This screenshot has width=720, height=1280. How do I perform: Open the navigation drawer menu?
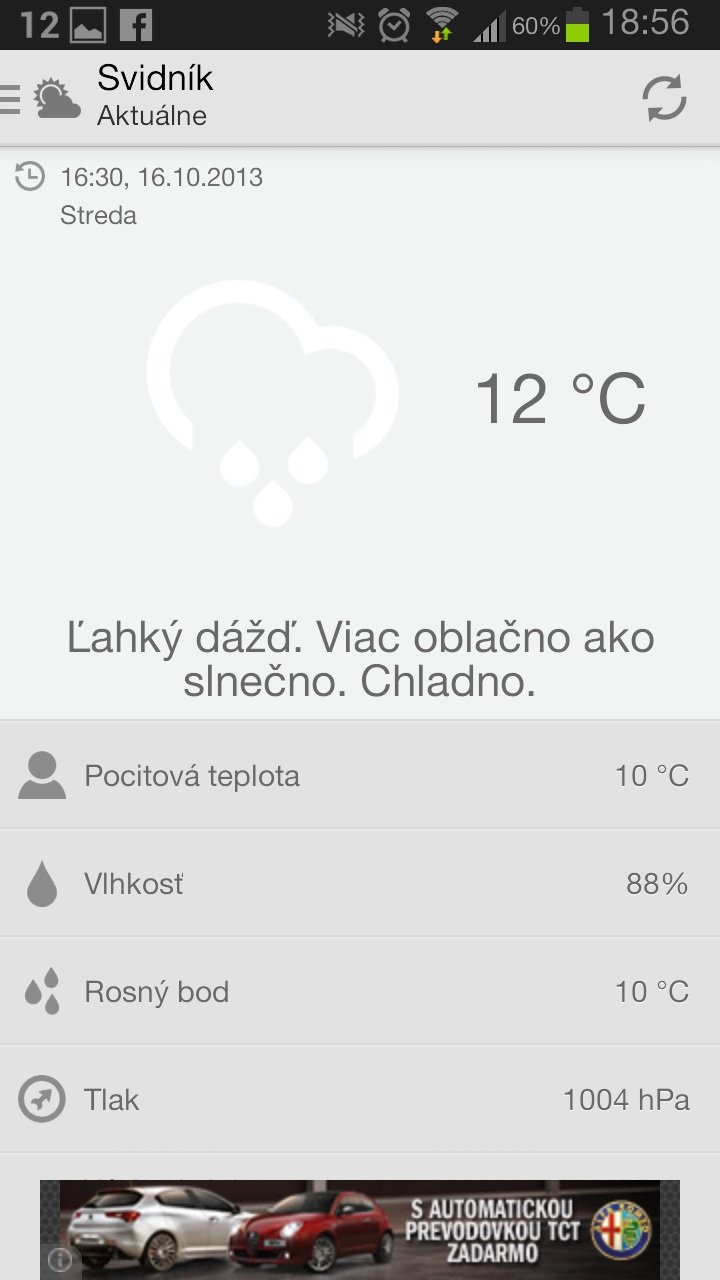click(x=12, y=99)
